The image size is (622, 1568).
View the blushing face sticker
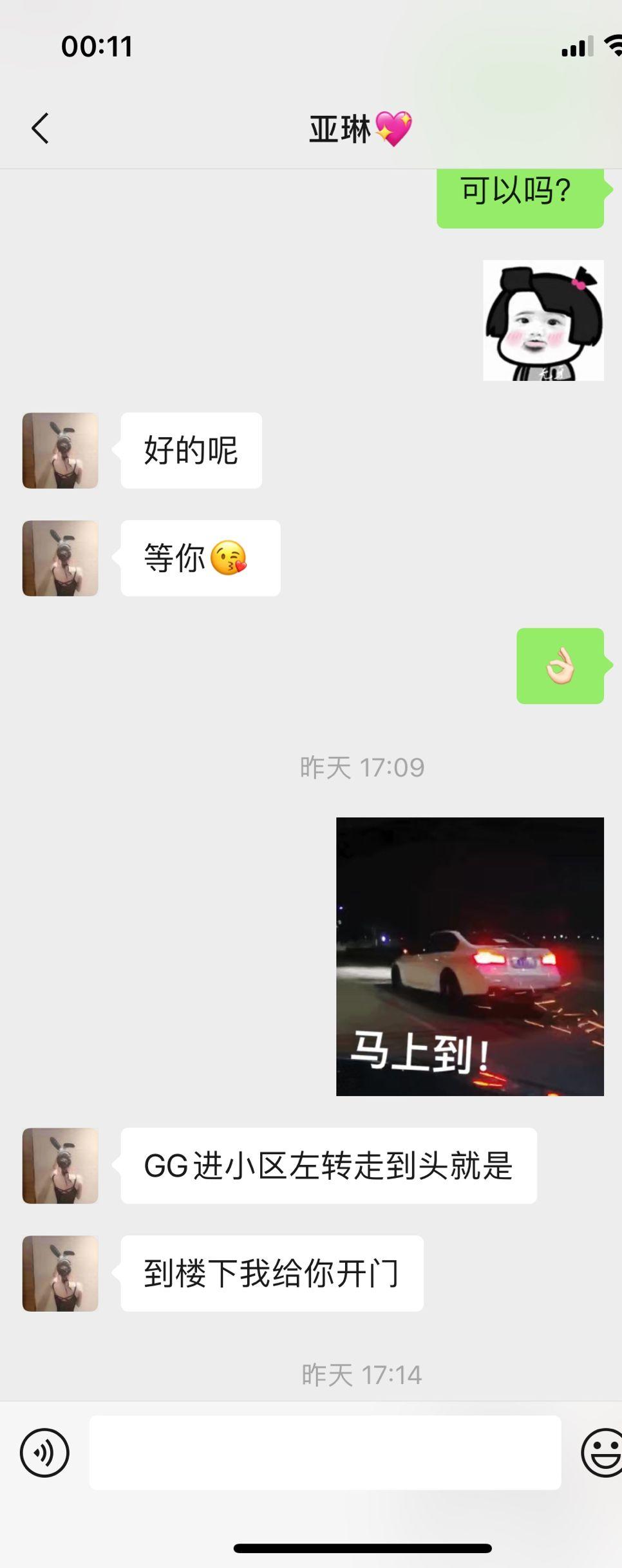[543, 320]
